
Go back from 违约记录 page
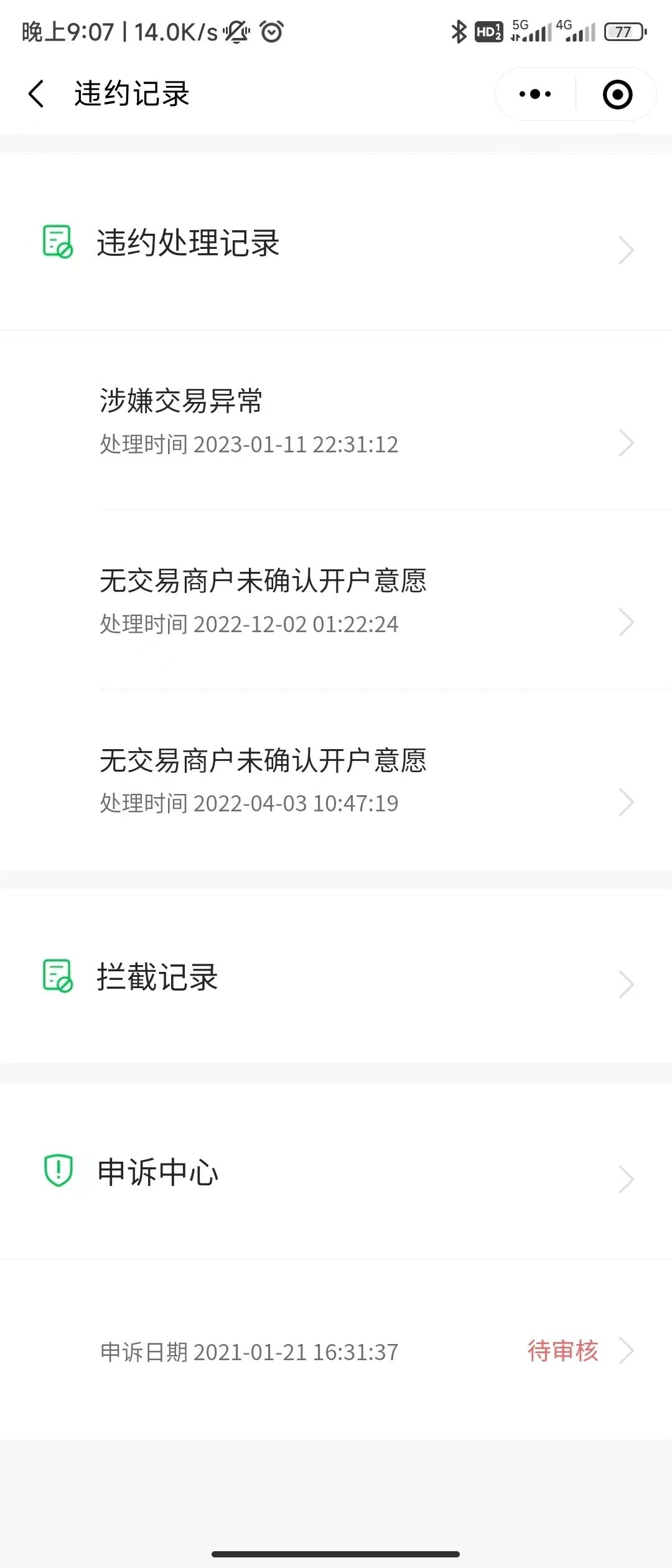[x=36, y=94]
